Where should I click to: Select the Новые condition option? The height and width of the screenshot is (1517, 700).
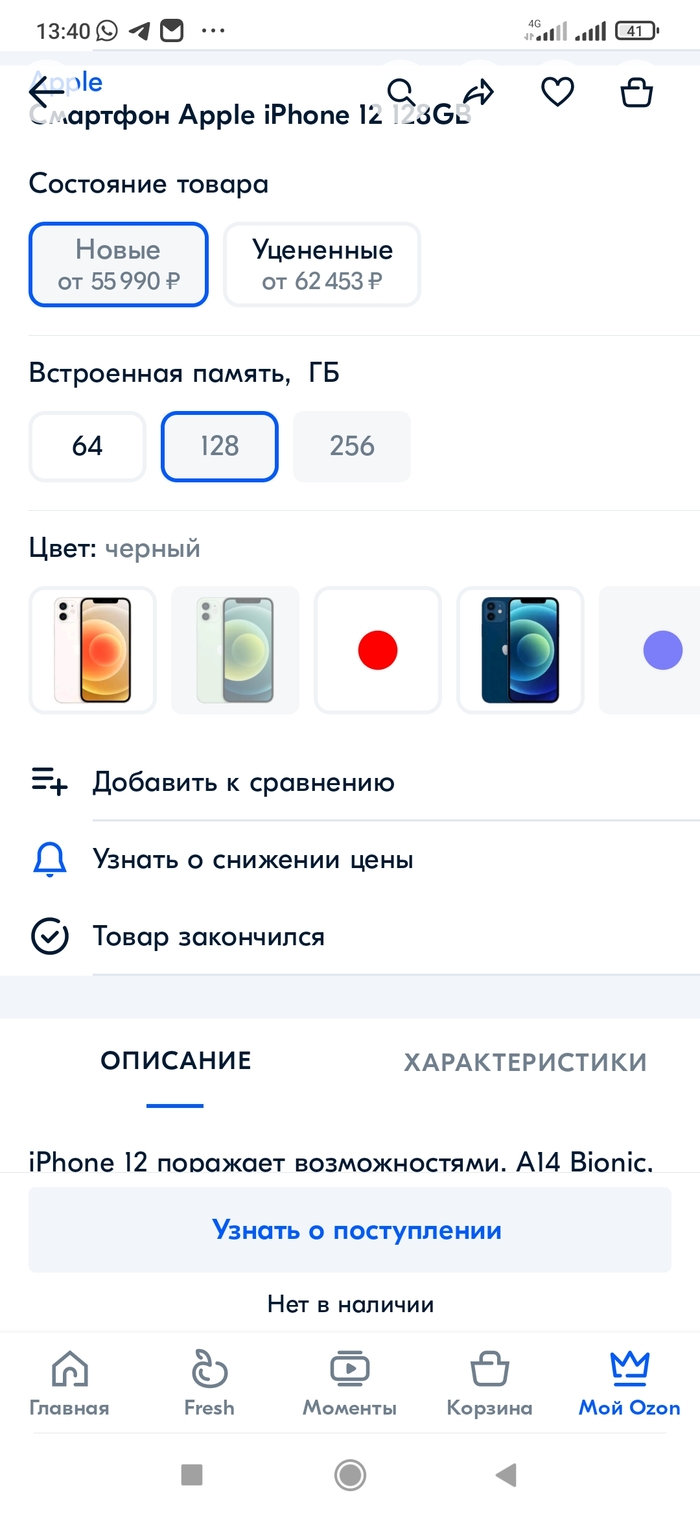(118, 264)
